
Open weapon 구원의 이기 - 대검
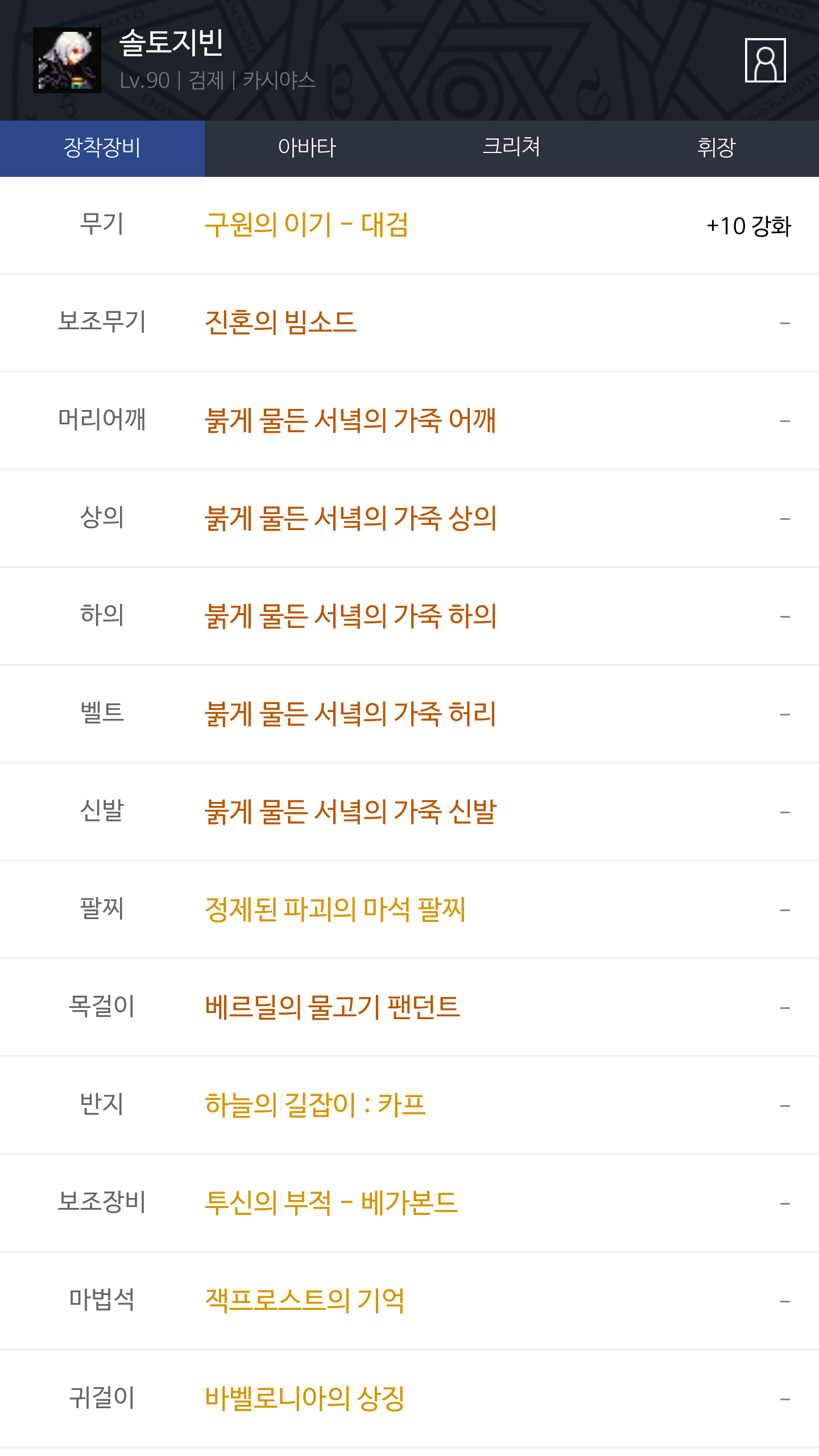click(307, 225)
